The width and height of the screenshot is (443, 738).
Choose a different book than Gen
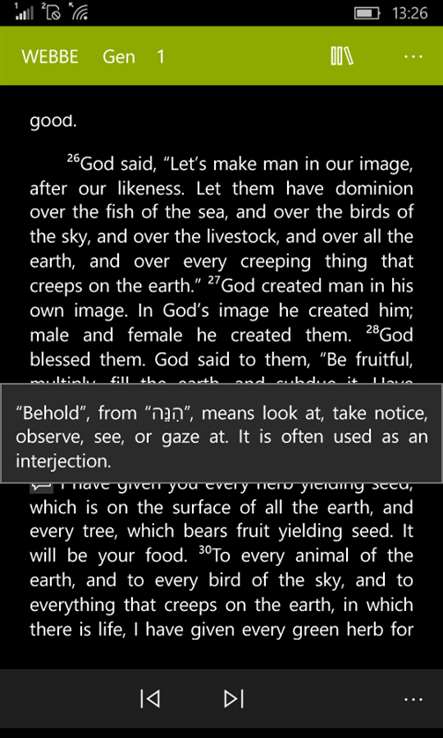119,57
